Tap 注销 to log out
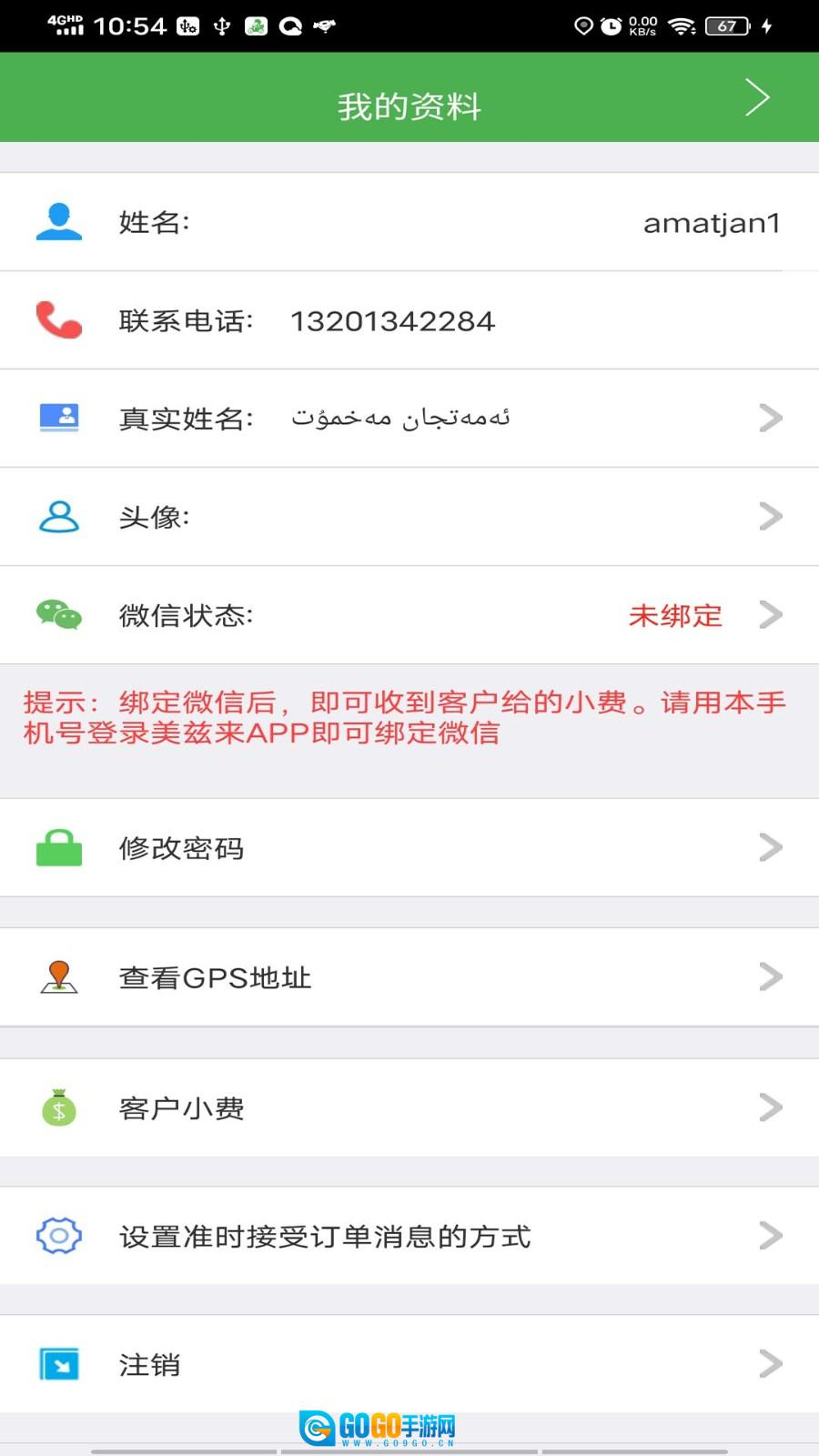Viewport: 819px width, 1456px height. point(409,1364)
